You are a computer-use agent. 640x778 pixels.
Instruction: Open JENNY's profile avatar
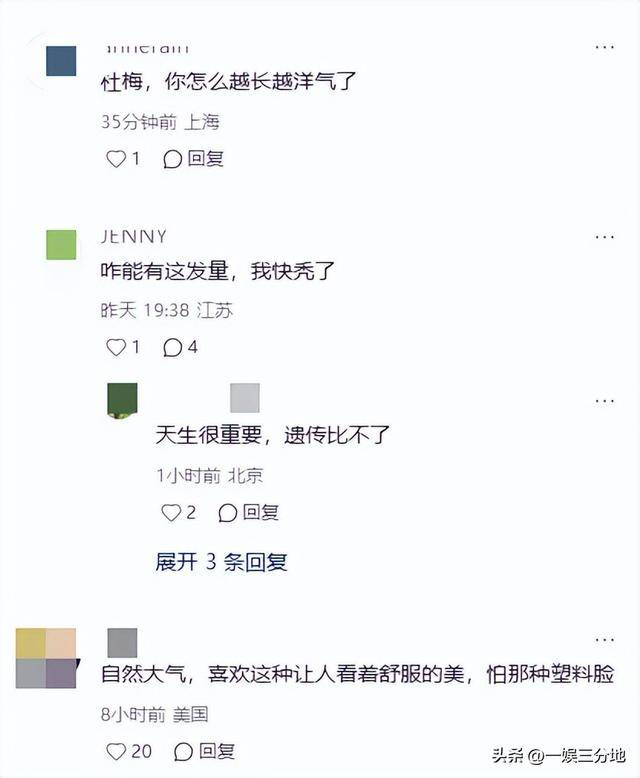pyautogui.click(x=61, y=244)
